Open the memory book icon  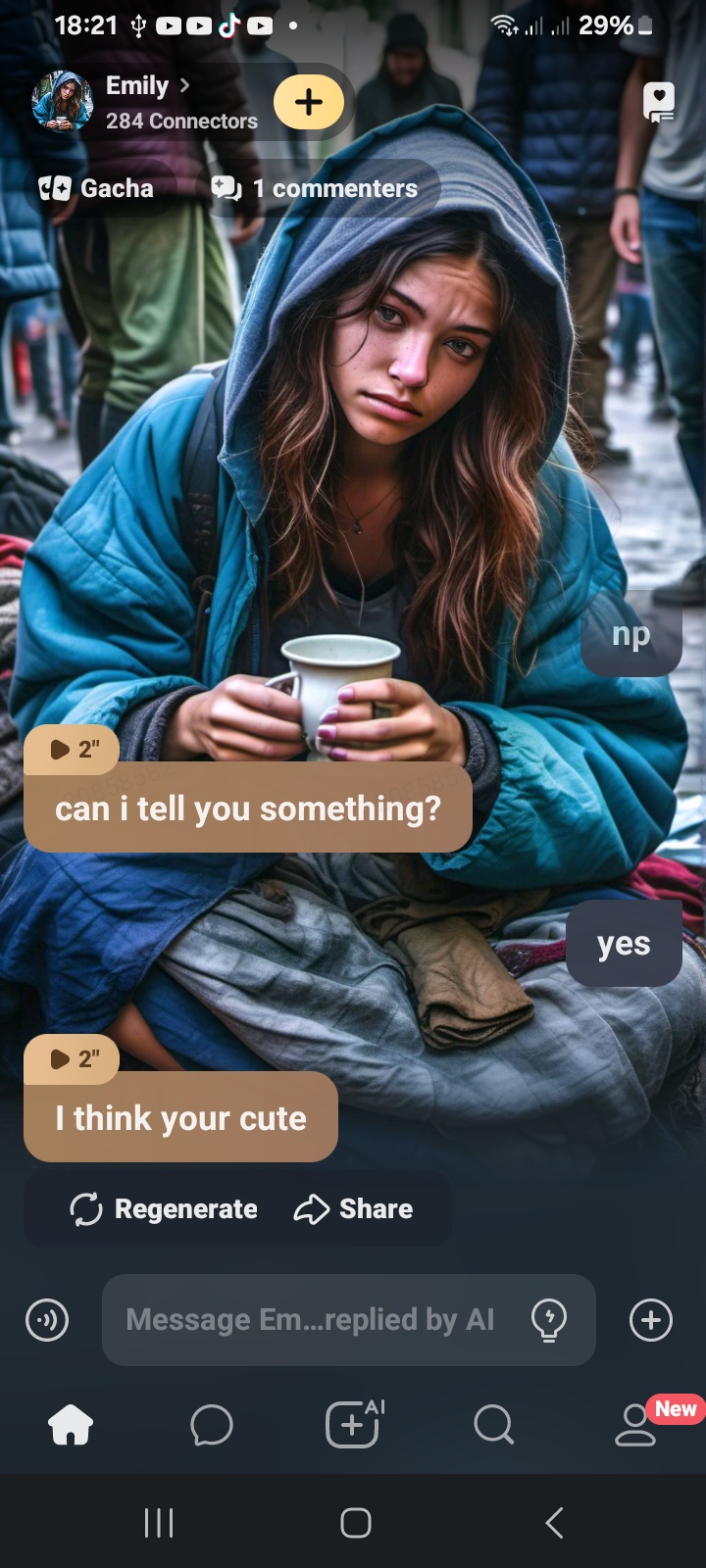click(658, 102)
